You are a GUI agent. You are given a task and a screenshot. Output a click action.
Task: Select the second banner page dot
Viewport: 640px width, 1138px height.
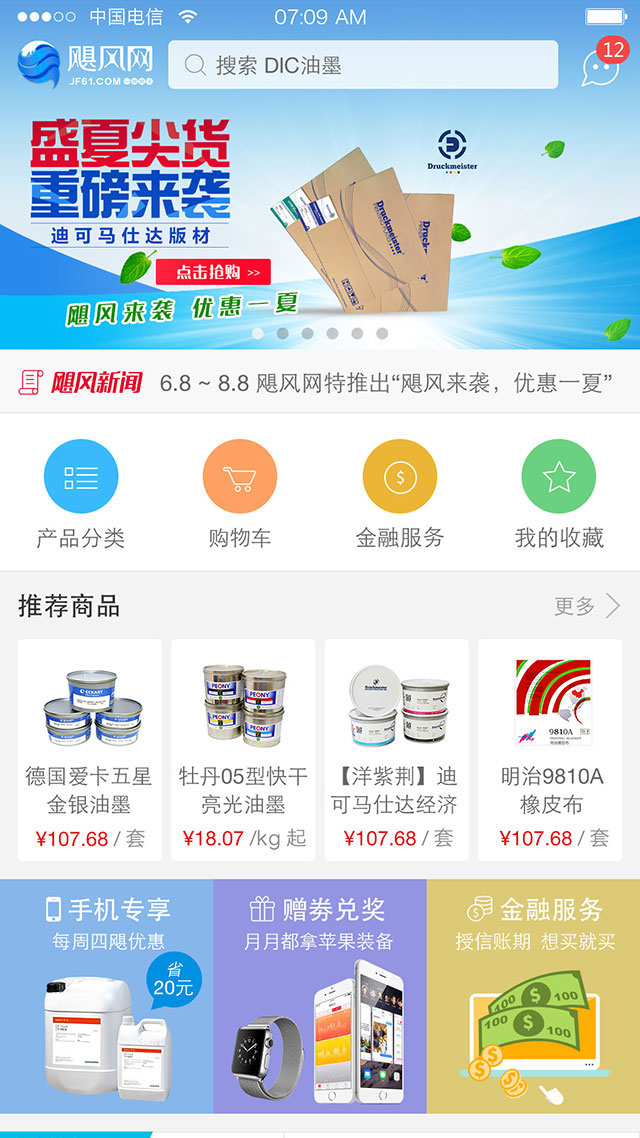coord(283,334)
